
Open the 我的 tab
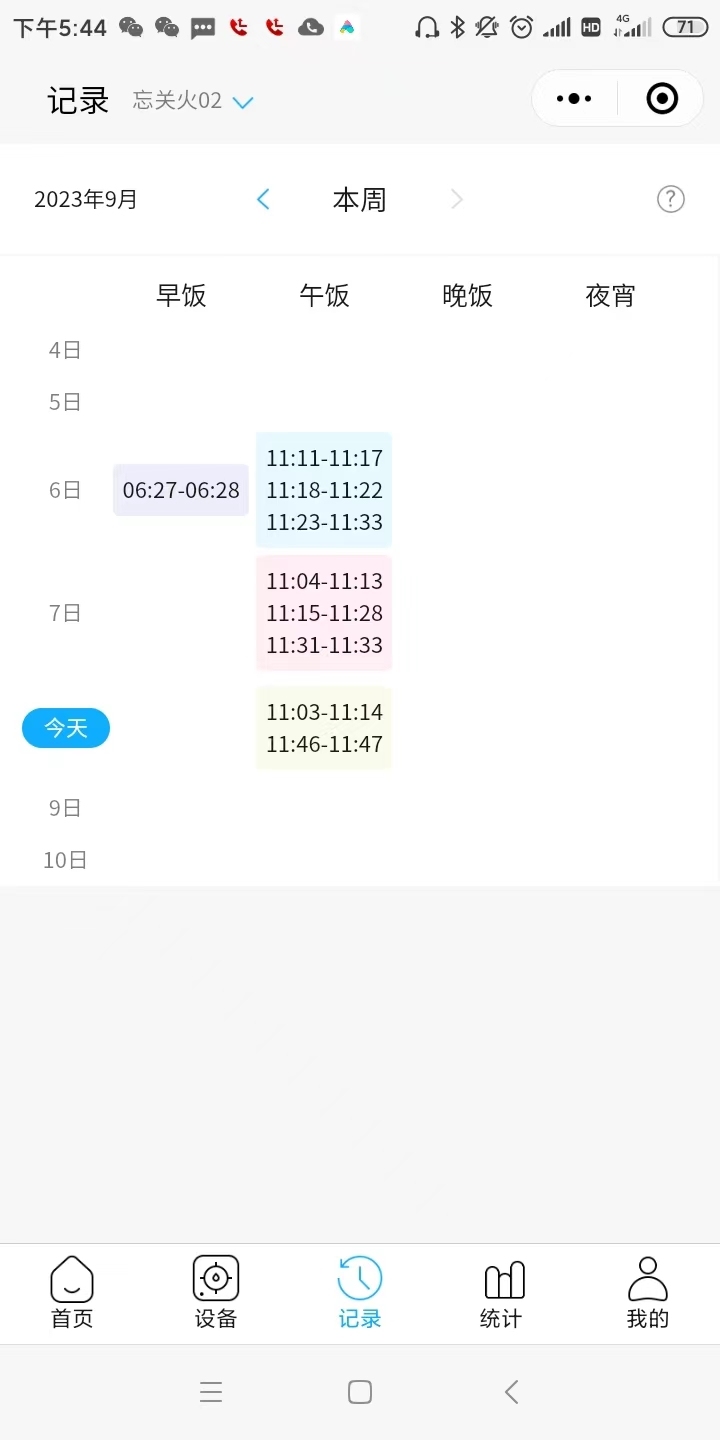(x=648, y=1293)
